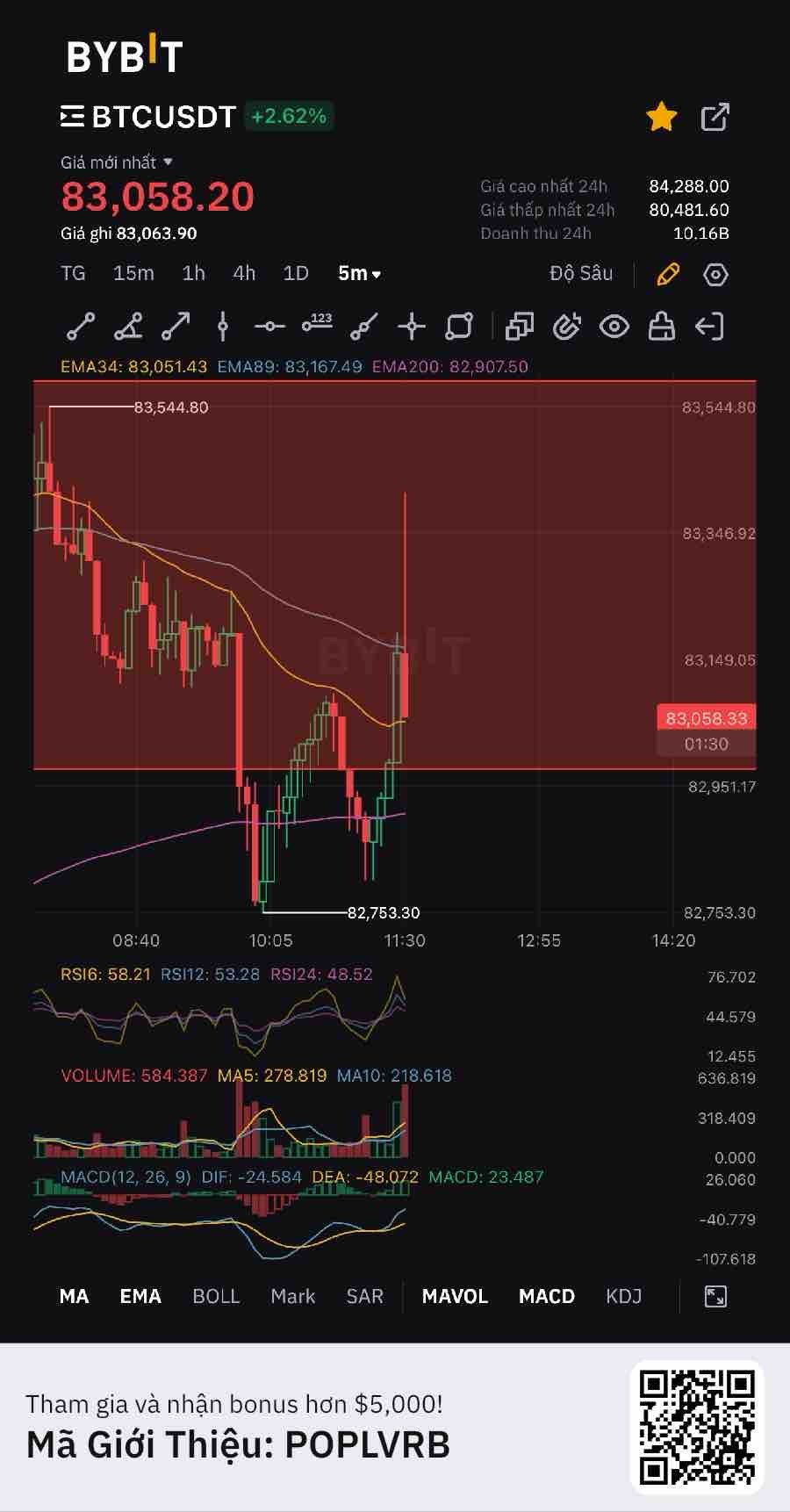Switch to the TG time chart
The image size is (790, 1512).
pyautogui.click(x=73, y=274)
